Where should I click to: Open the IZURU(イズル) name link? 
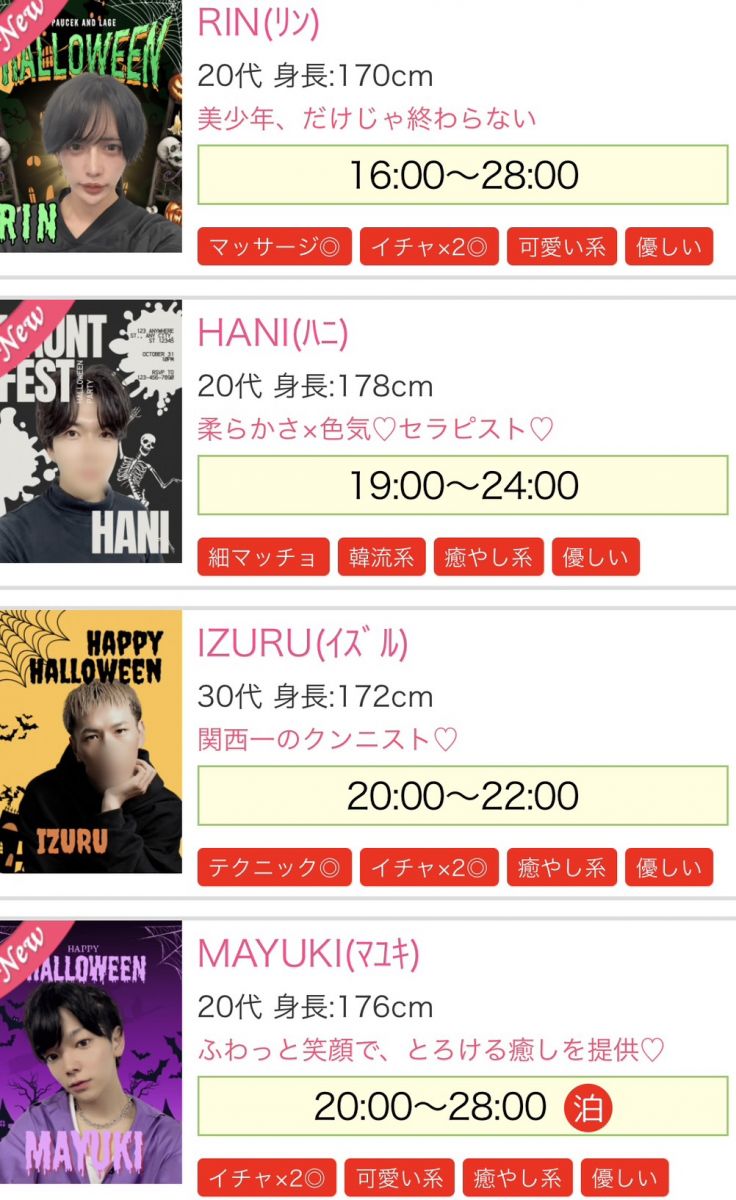(x=302, y=644)
